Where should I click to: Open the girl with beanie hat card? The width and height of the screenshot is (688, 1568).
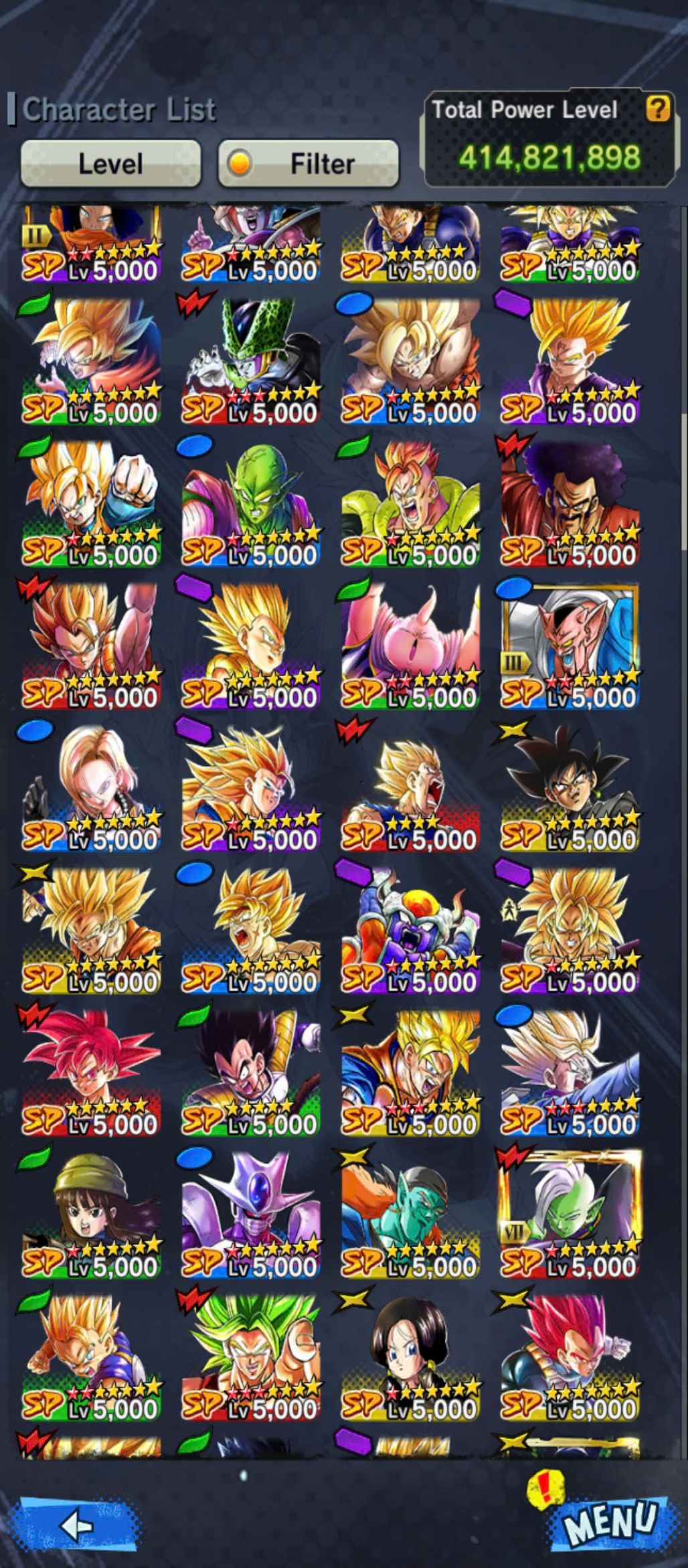tap(92, 1215)
